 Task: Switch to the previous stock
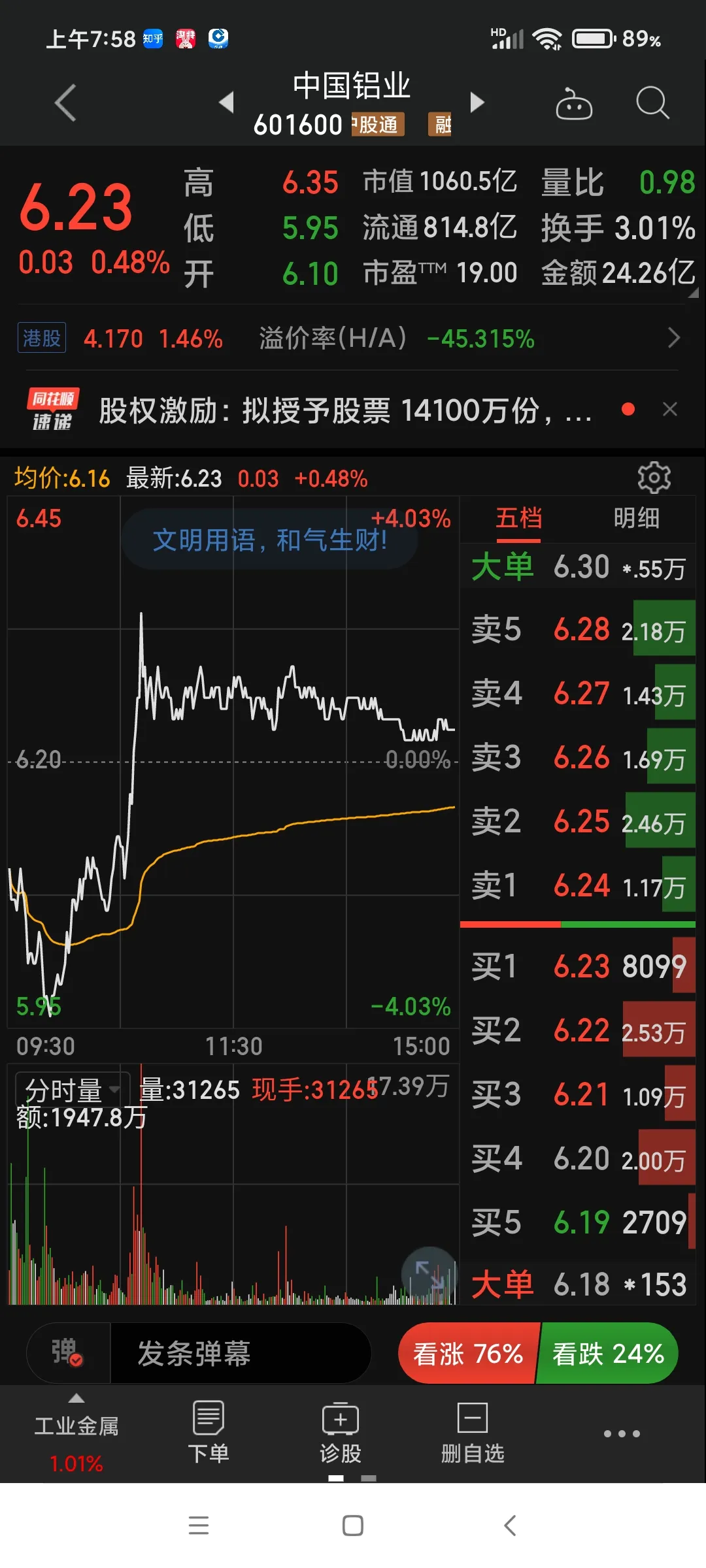(x=227, y=102)
